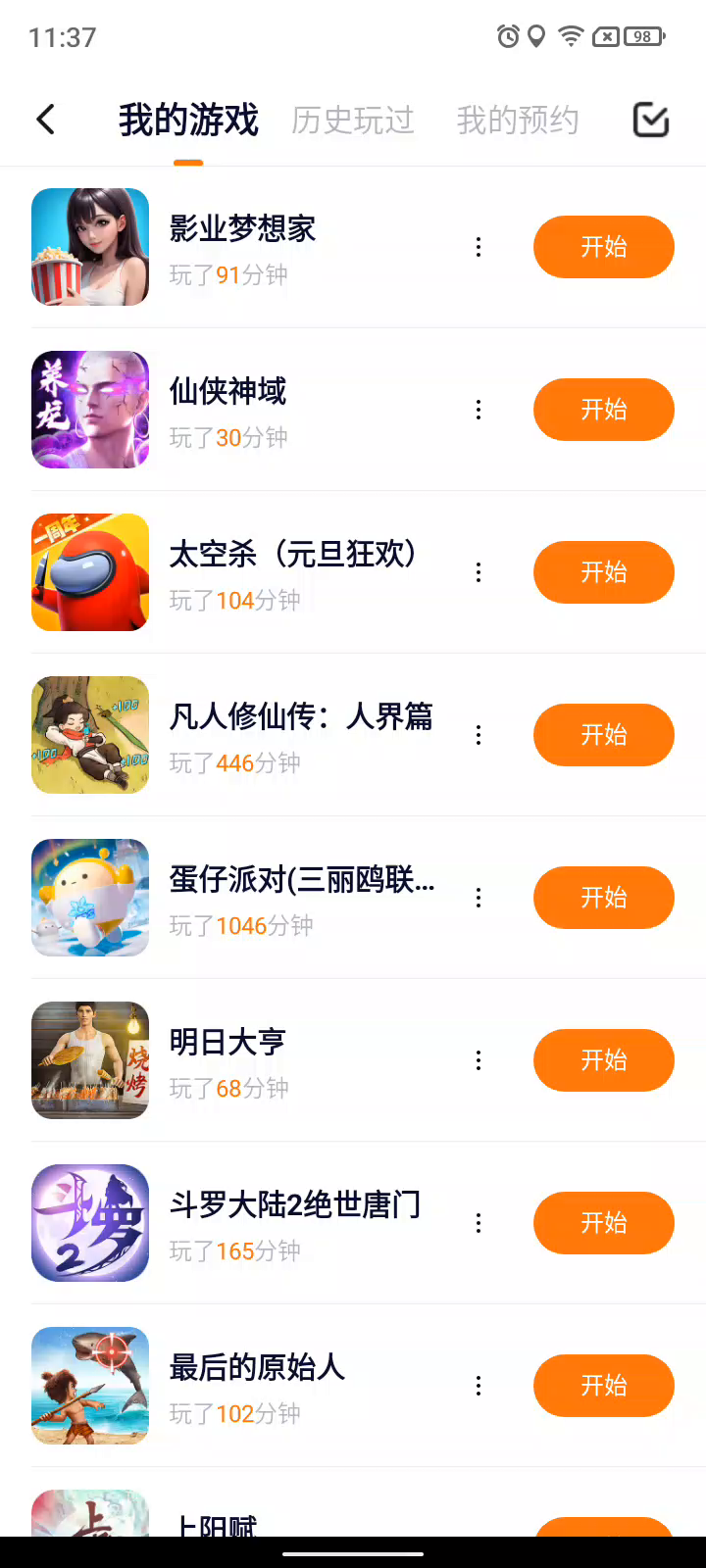Launch 太空杀（元旦狂欢）with 开始

tap(603, 572)
